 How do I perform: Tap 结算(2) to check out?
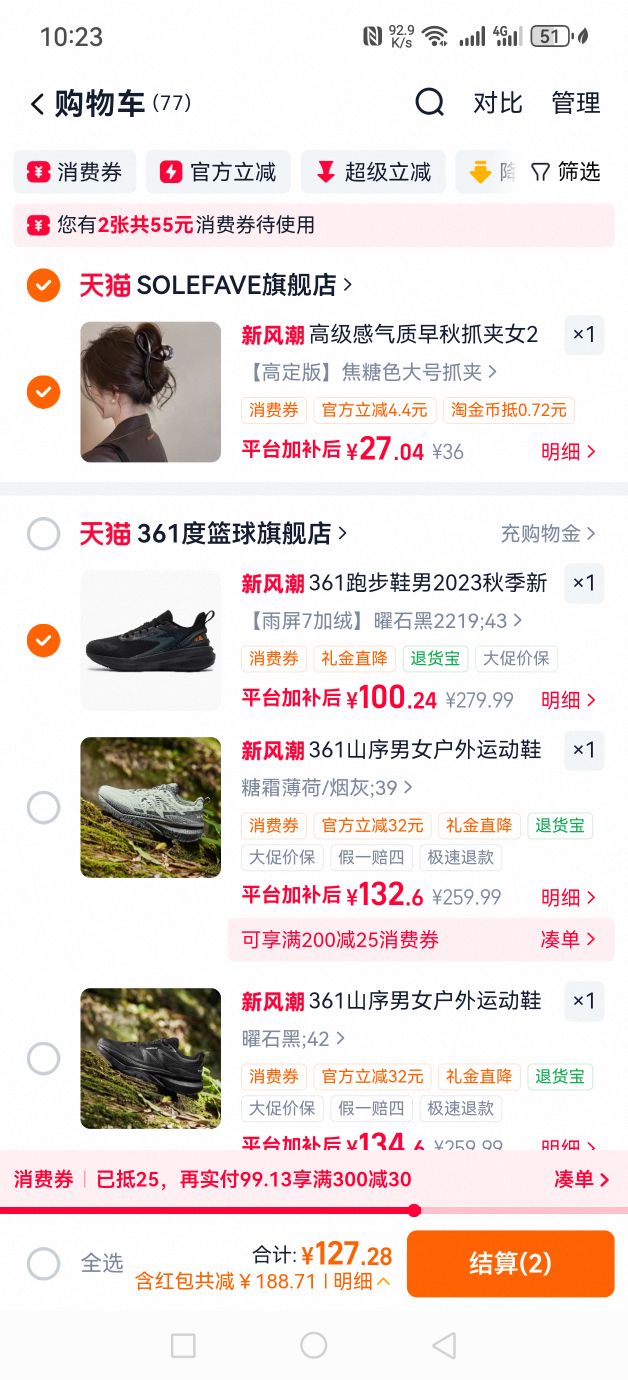tap(510, 1263)
